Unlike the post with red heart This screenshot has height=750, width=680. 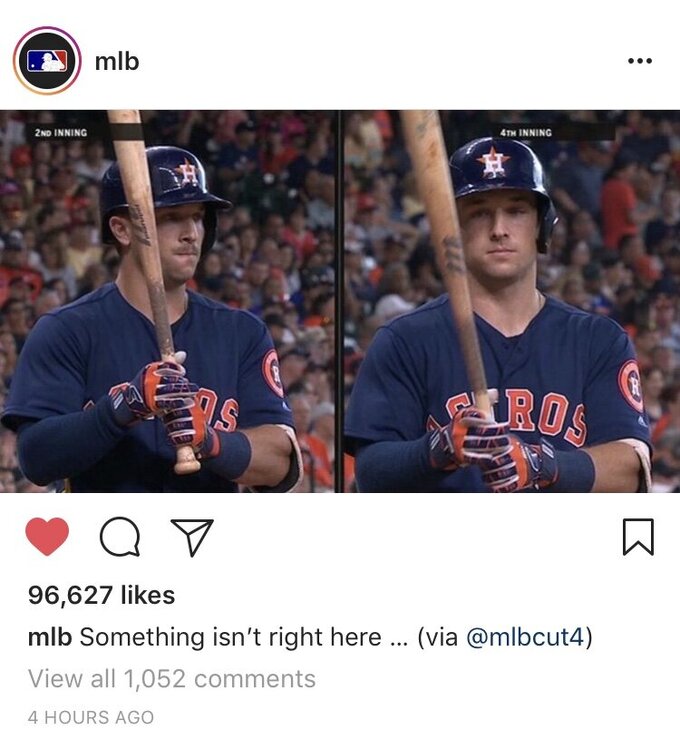point(47,538)
